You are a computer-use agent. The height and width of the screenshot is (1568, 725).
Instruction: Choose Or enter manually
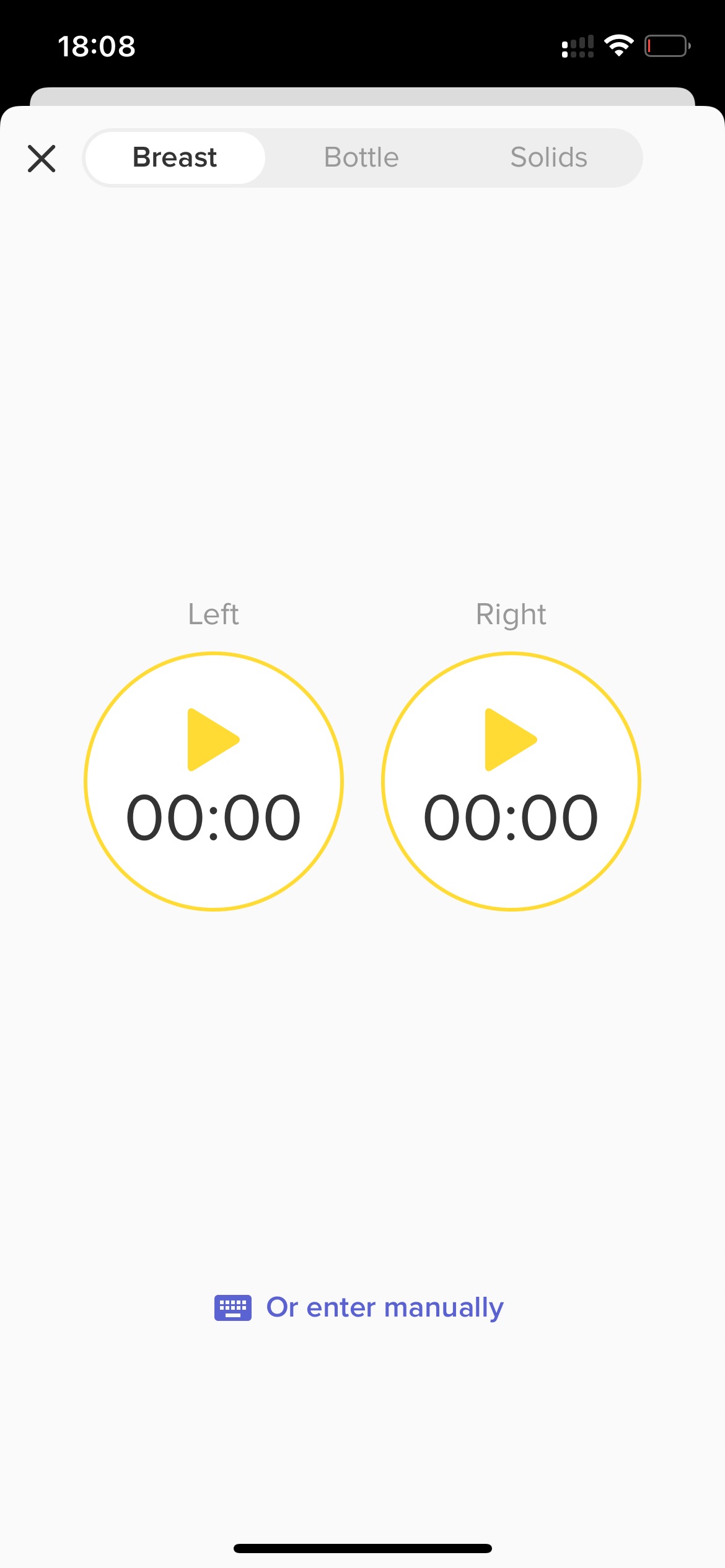[359, 1307]
